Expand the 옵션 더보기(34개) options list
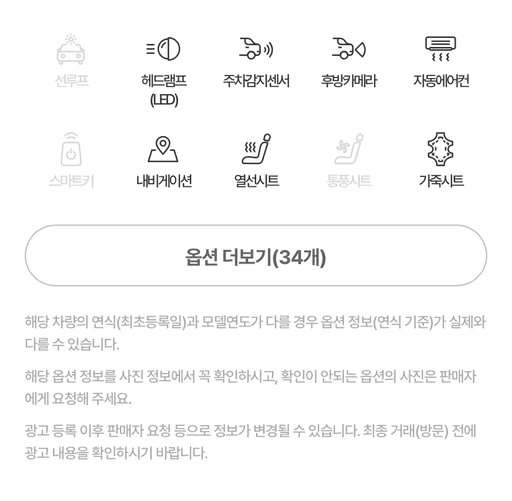This screenshot has height=501, width=512. coord(256,255)
